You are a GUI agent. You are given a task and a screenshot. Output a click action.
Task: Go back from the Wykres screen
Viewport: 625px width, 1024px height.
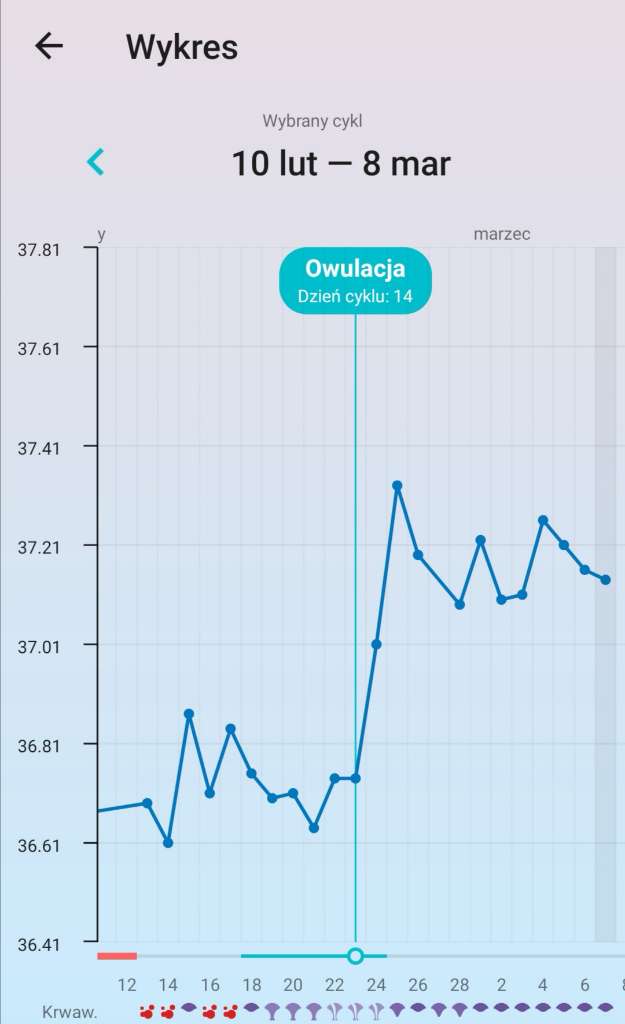point(48,46)
